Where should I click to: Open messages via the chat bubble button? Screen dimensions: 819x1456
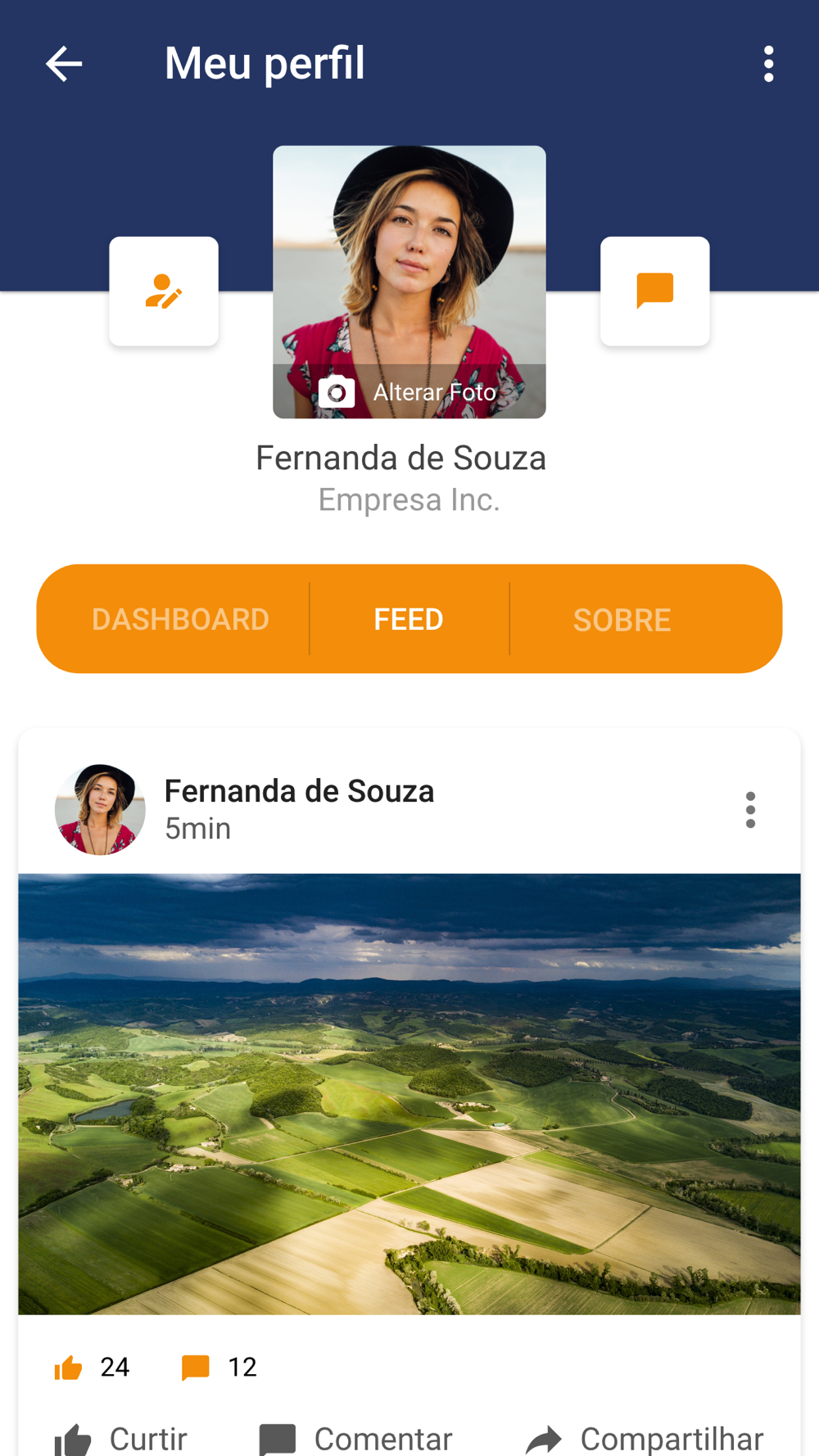tap(655, 292)
